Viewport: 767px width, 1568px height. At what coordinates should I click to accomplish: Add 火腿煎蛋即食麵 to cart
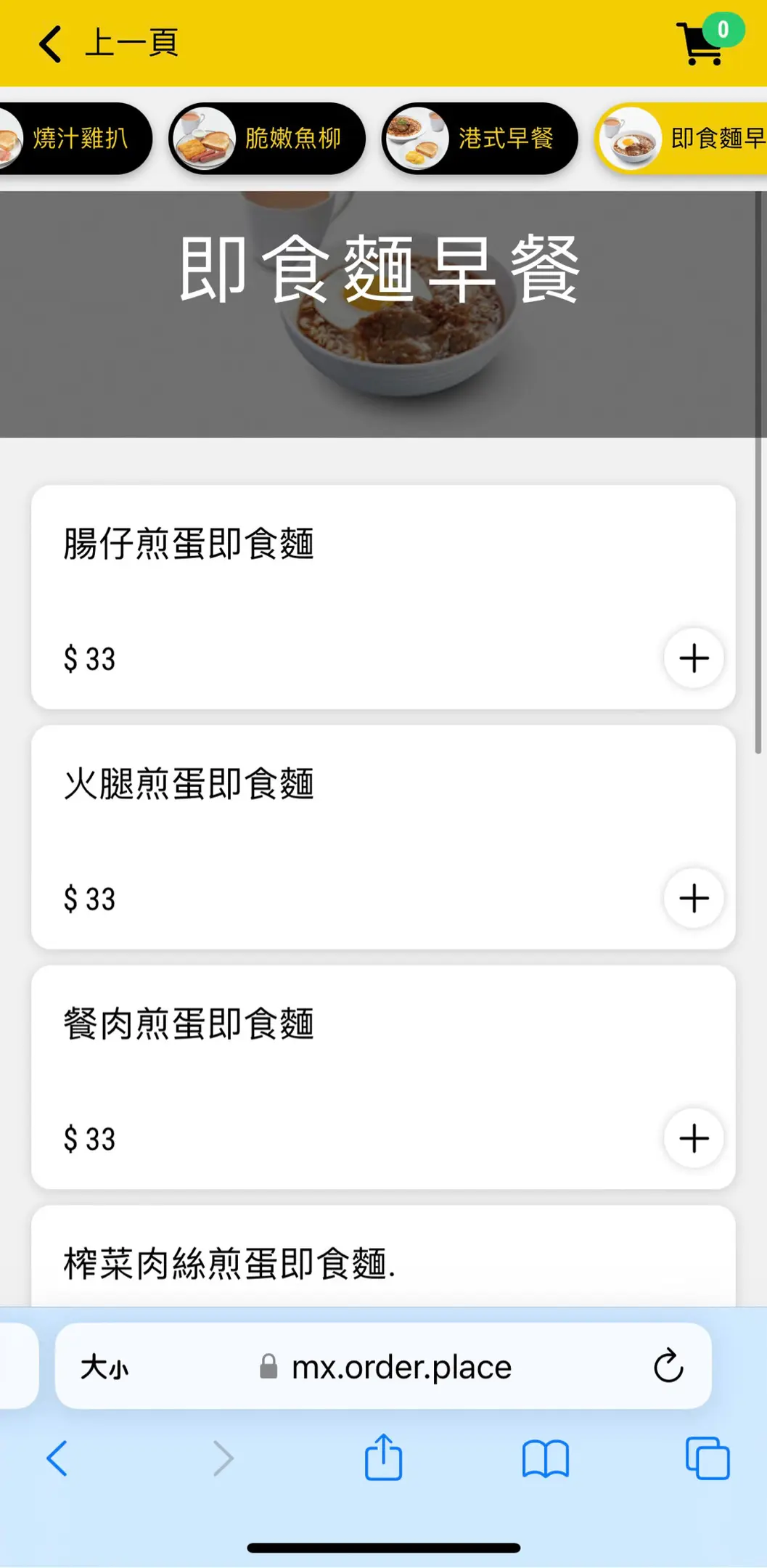click(x=694, y=898)
